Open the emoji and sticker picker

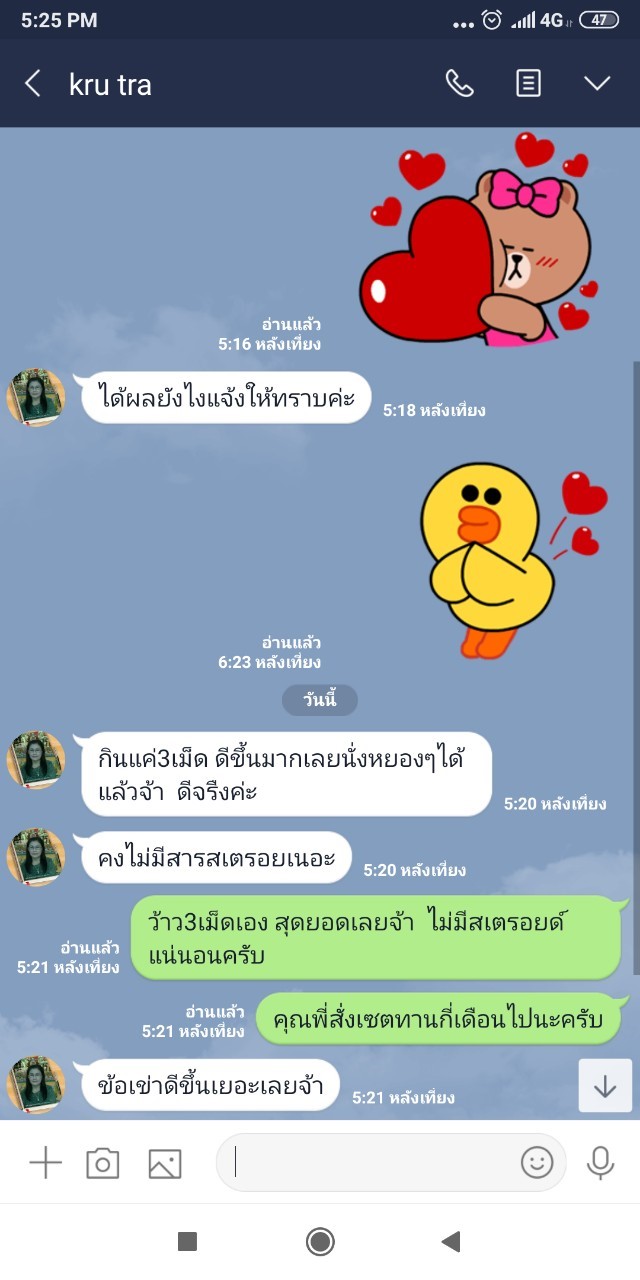537,1162
